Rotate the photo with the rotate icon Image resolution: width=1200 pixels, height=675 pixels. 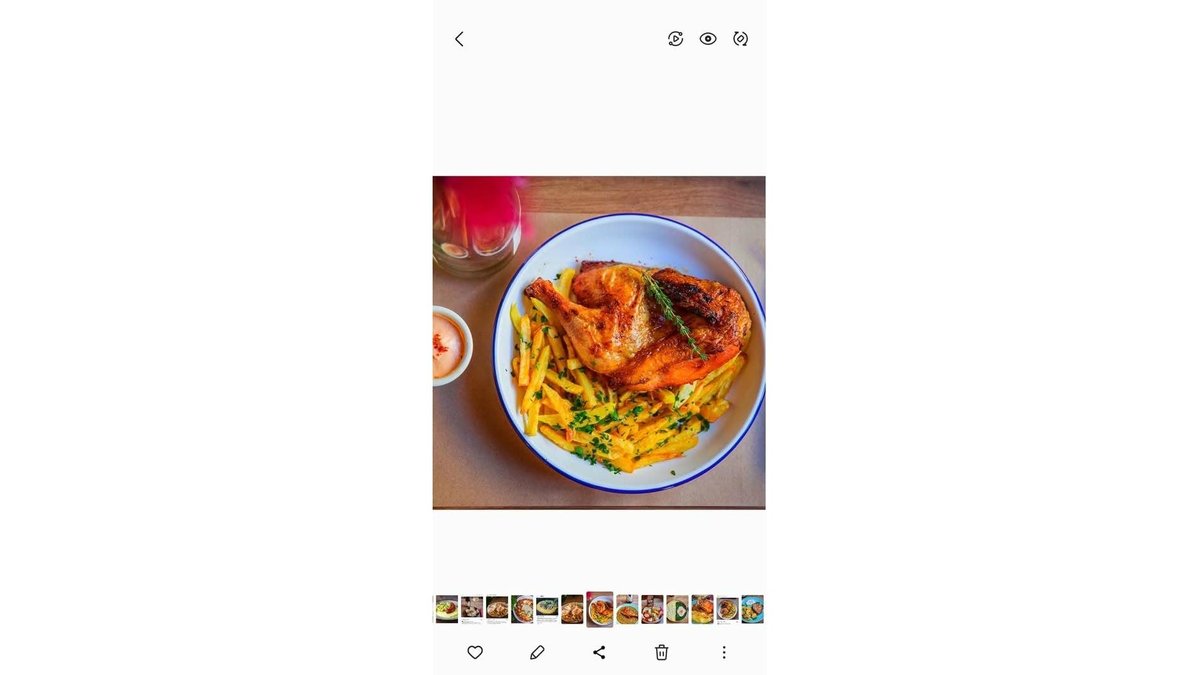(740, 39)
